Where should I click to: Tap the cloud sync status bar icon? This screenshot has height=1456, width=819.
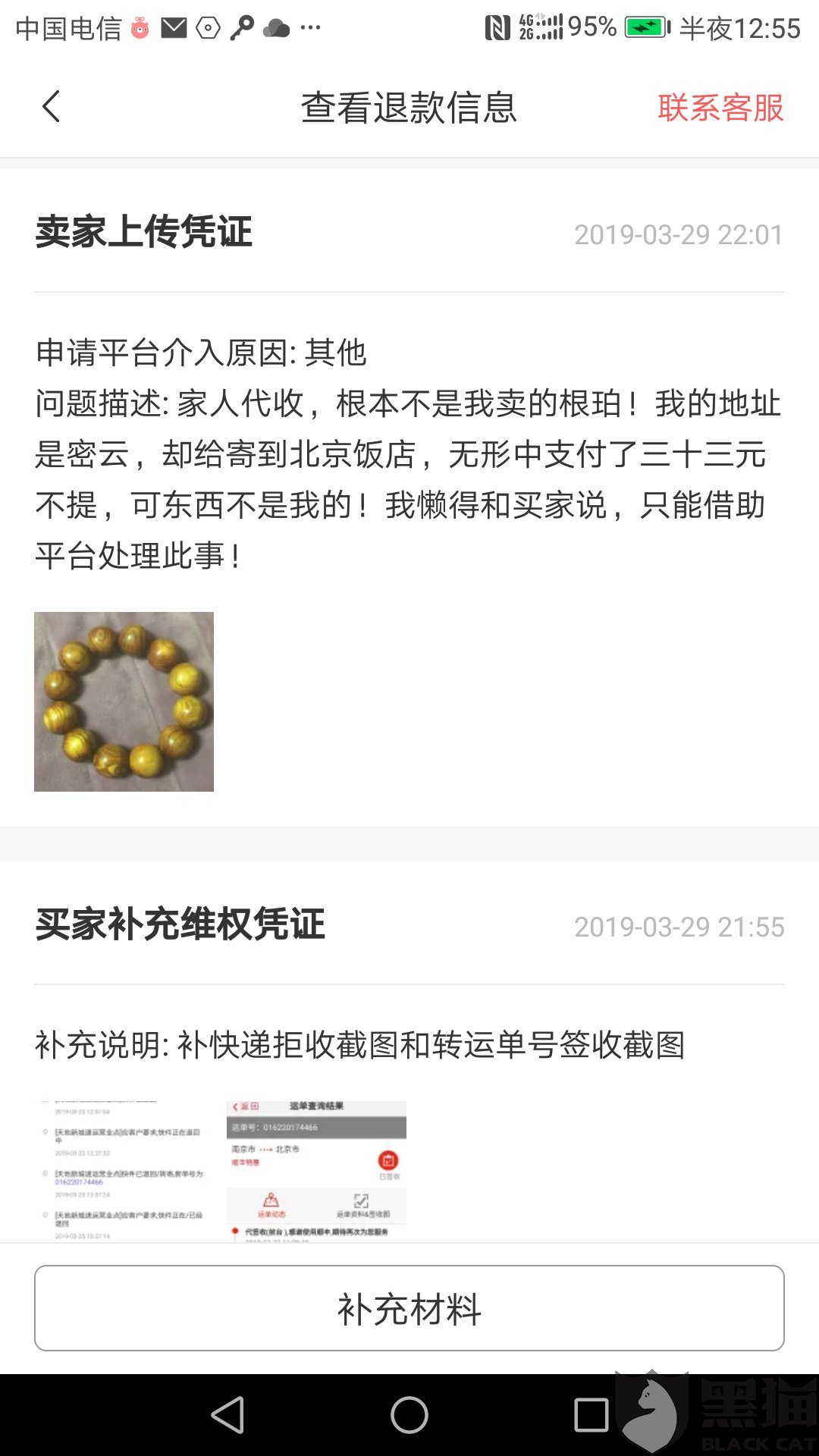(x=278, y=27)
